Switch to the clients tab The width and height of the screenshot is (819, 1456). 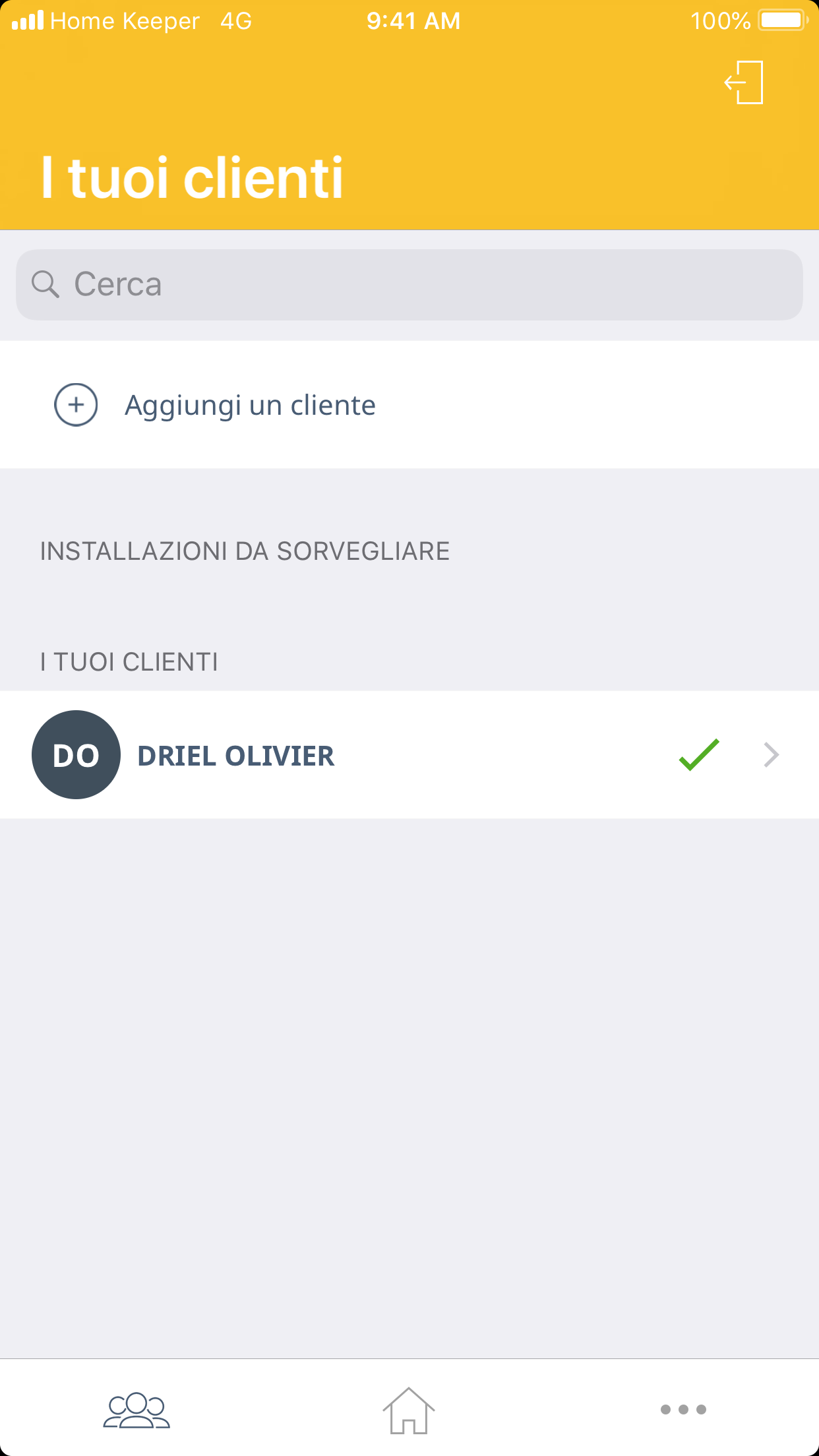point(136,1410)
